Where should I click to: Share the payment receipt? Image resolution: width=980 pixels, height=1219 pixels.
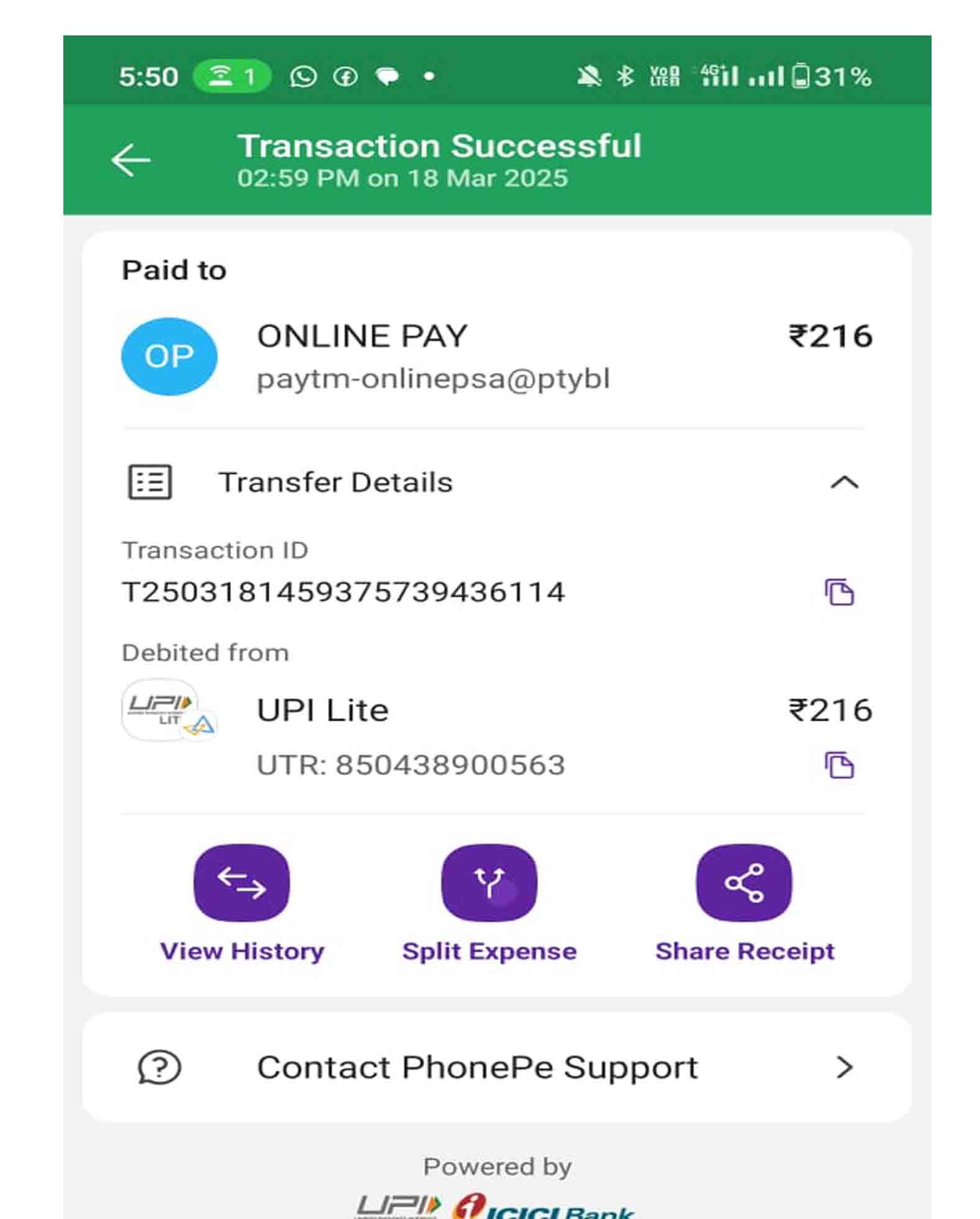click(x=744, y=883)
